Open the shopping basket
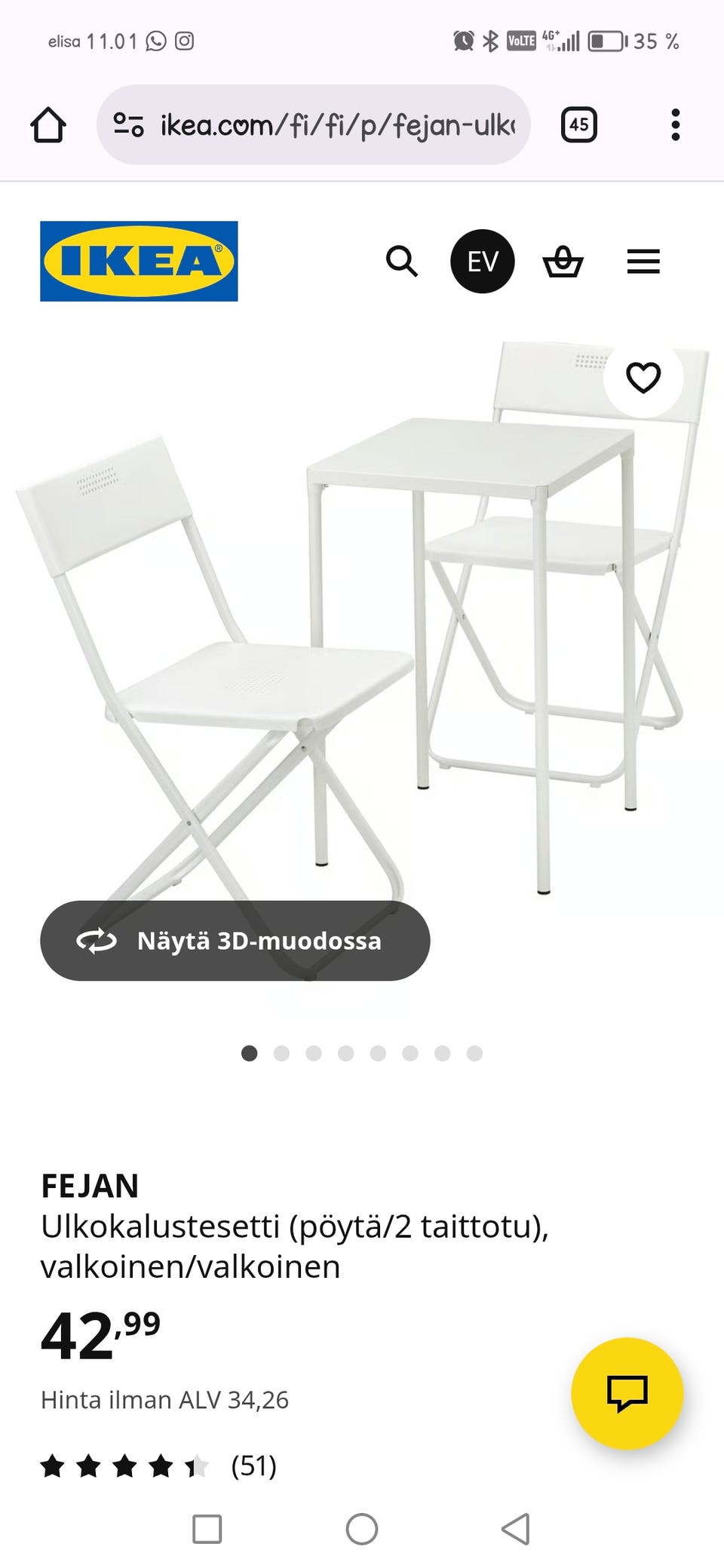The image size is (724, 1568). click(x=563, y=262)
